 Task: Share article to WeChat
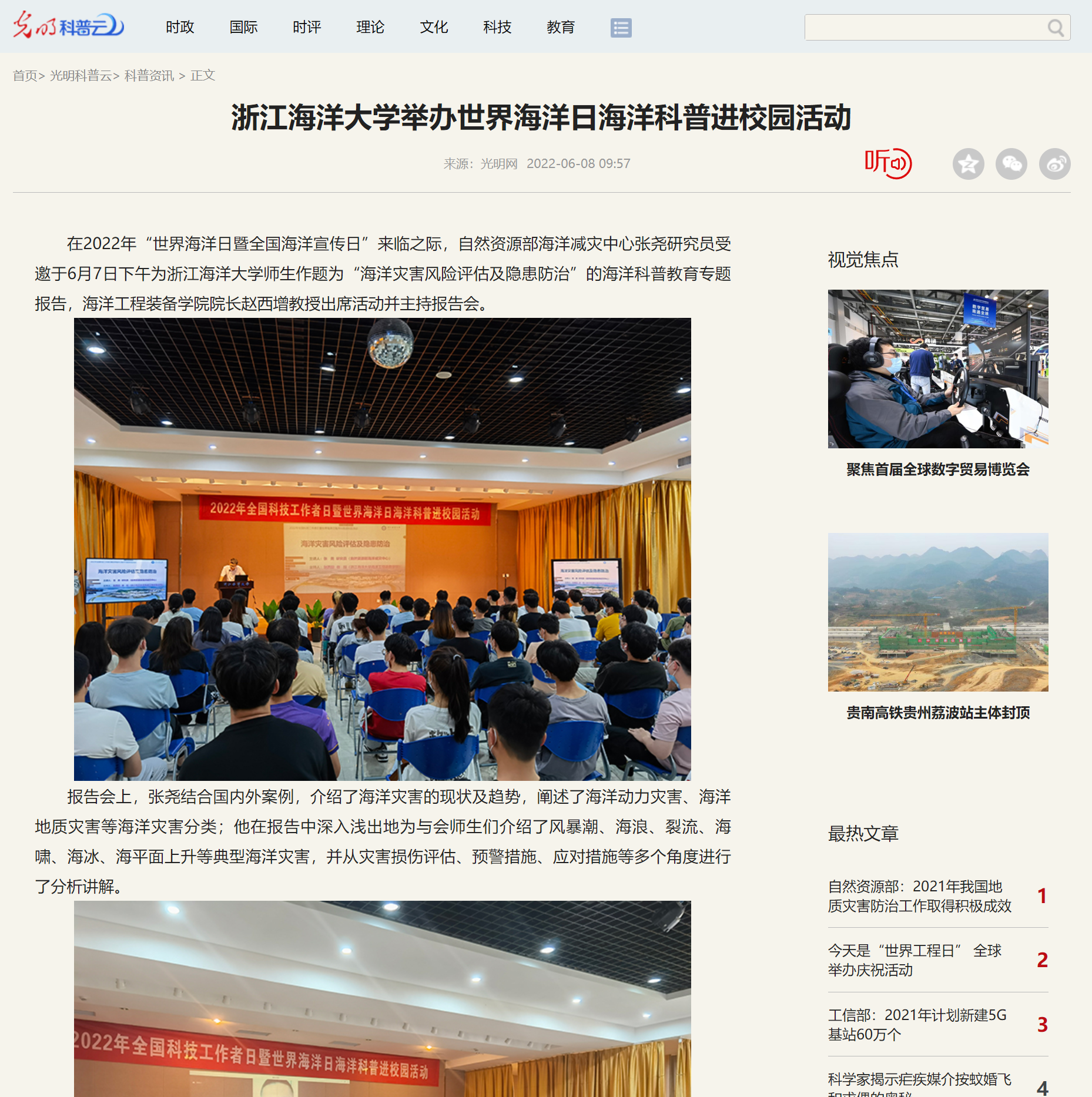click(x=1011, y=164)
